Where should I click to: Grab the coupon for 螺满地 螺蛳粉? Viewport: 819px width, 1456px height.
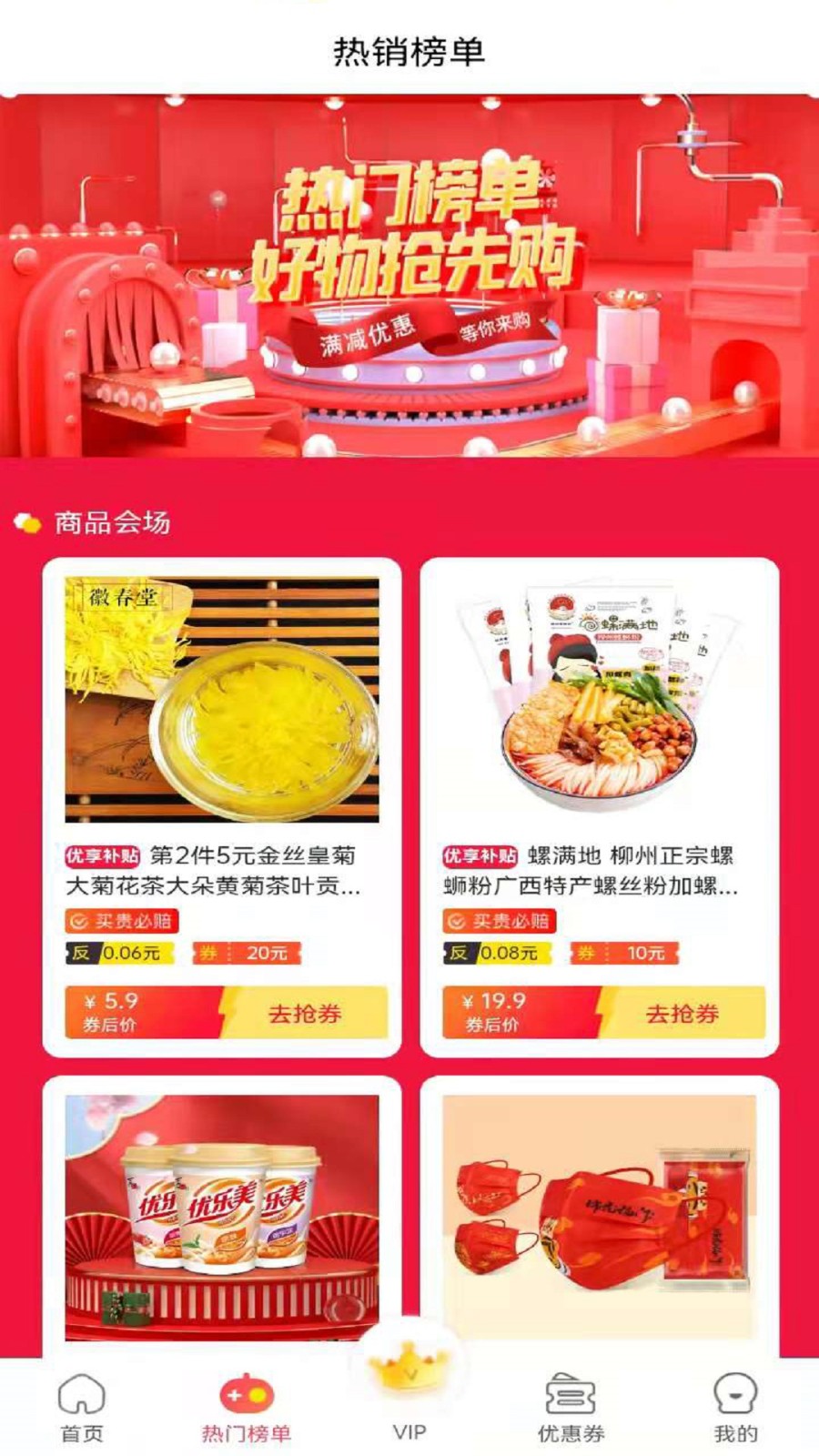point(682,1013)
